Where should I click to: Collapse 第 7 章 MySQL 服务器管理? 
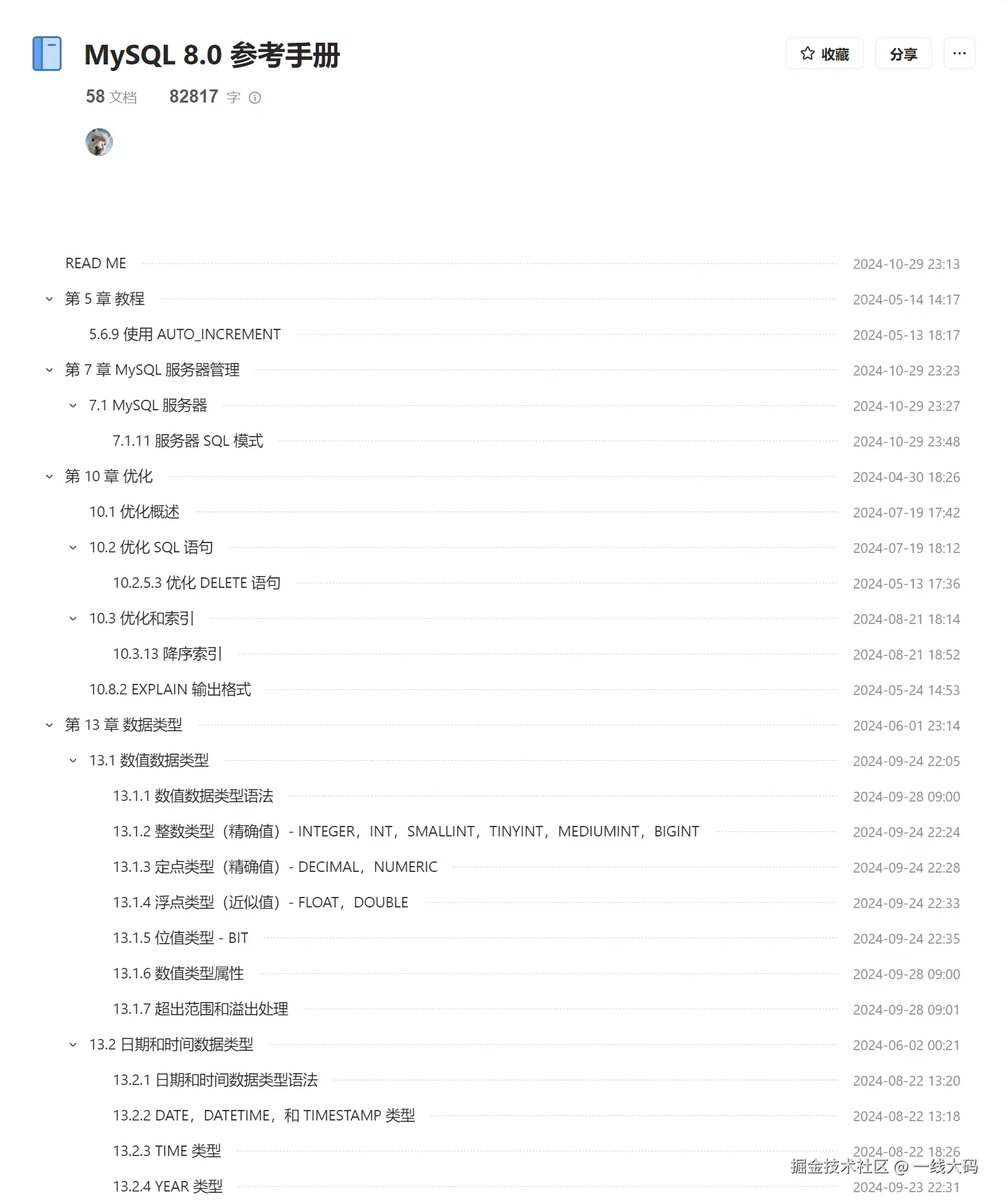point(49,370)
